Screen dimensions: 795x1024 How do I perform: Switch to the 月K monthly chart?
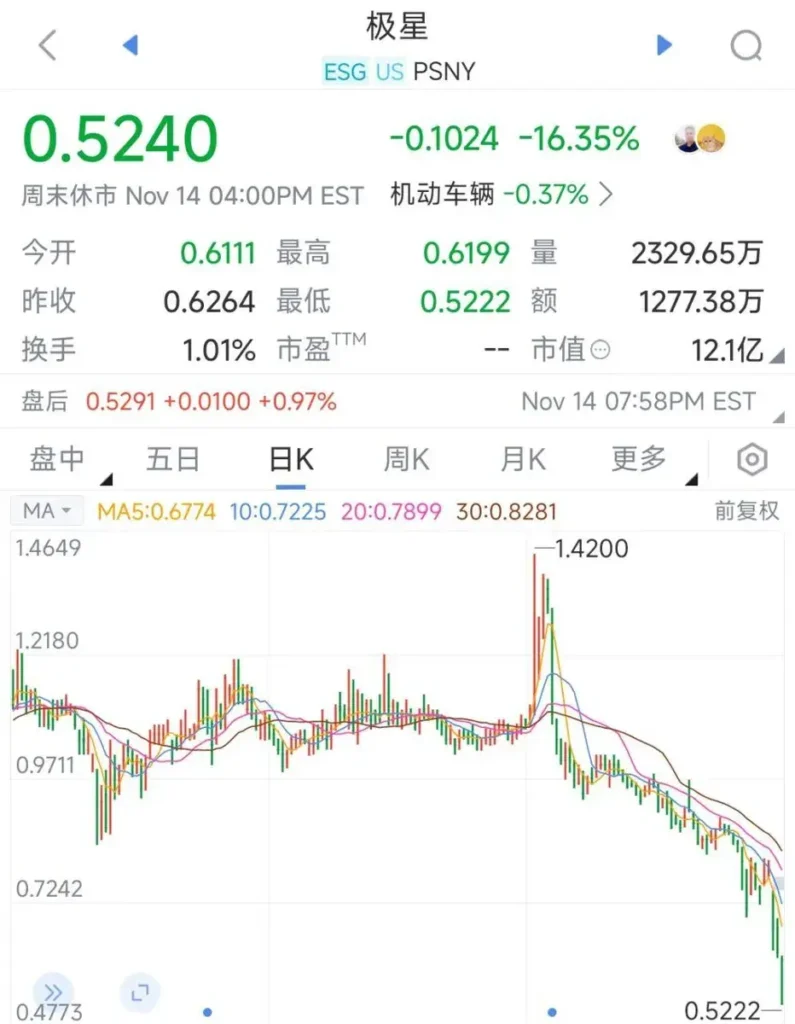pyautogui.click(x=523, y=459)
